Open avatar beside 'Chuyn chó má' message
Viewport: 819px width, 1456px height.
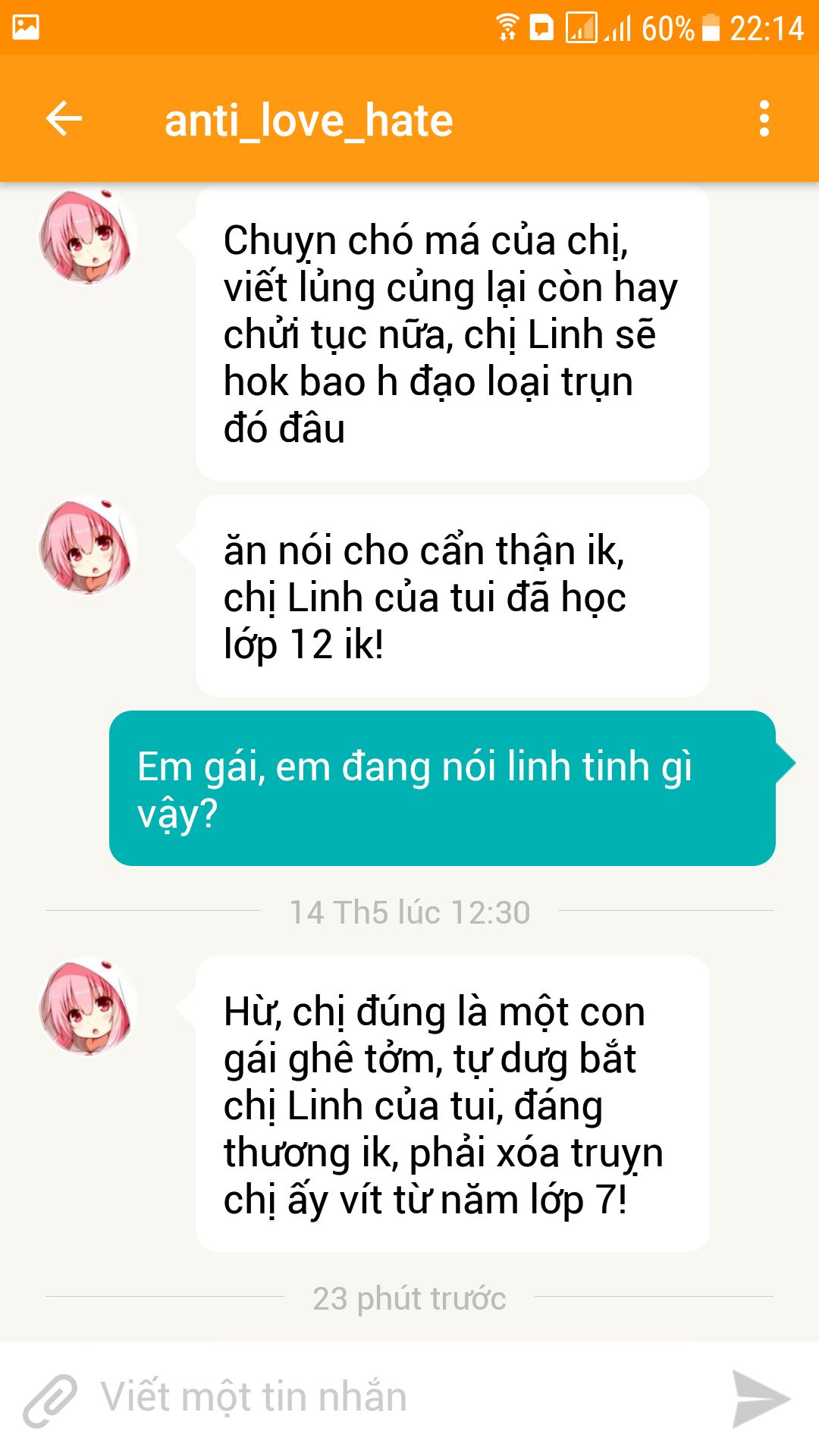(87, 237)
